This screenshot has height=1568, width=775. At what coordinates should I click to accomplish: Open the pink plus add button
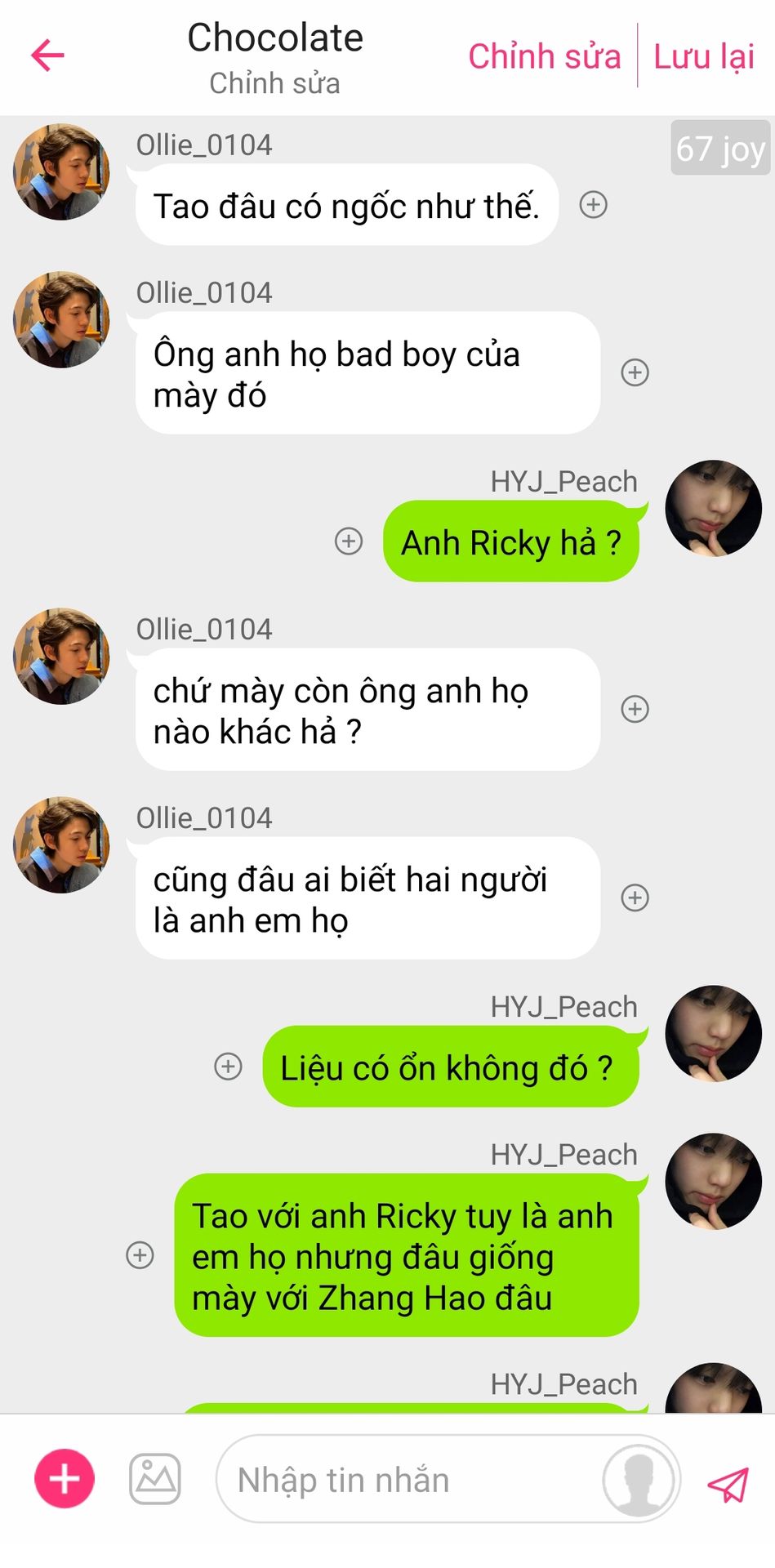[65, 1479]
